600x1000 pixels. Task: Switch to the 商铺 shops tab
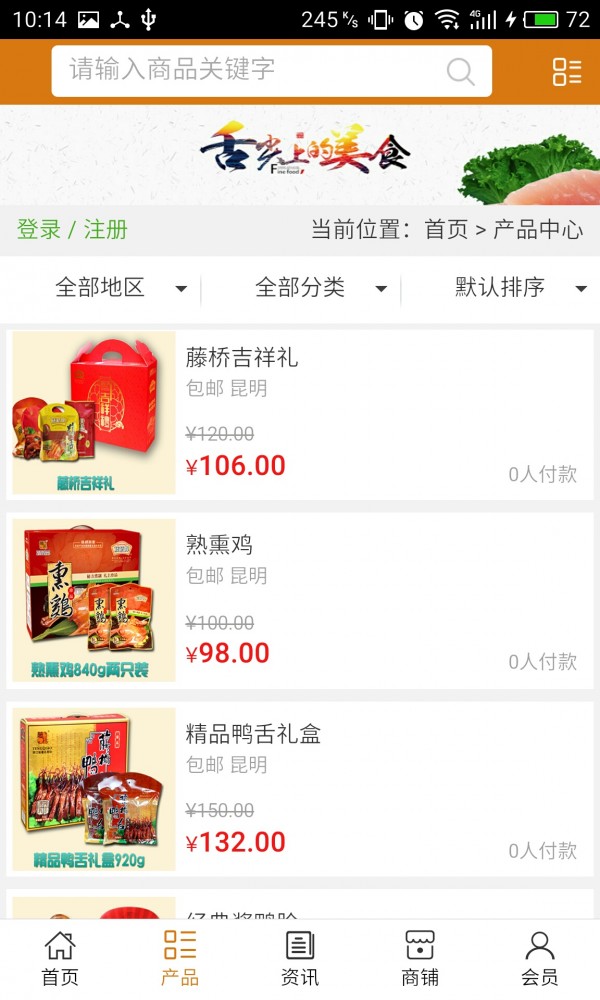tap(420, 958)
